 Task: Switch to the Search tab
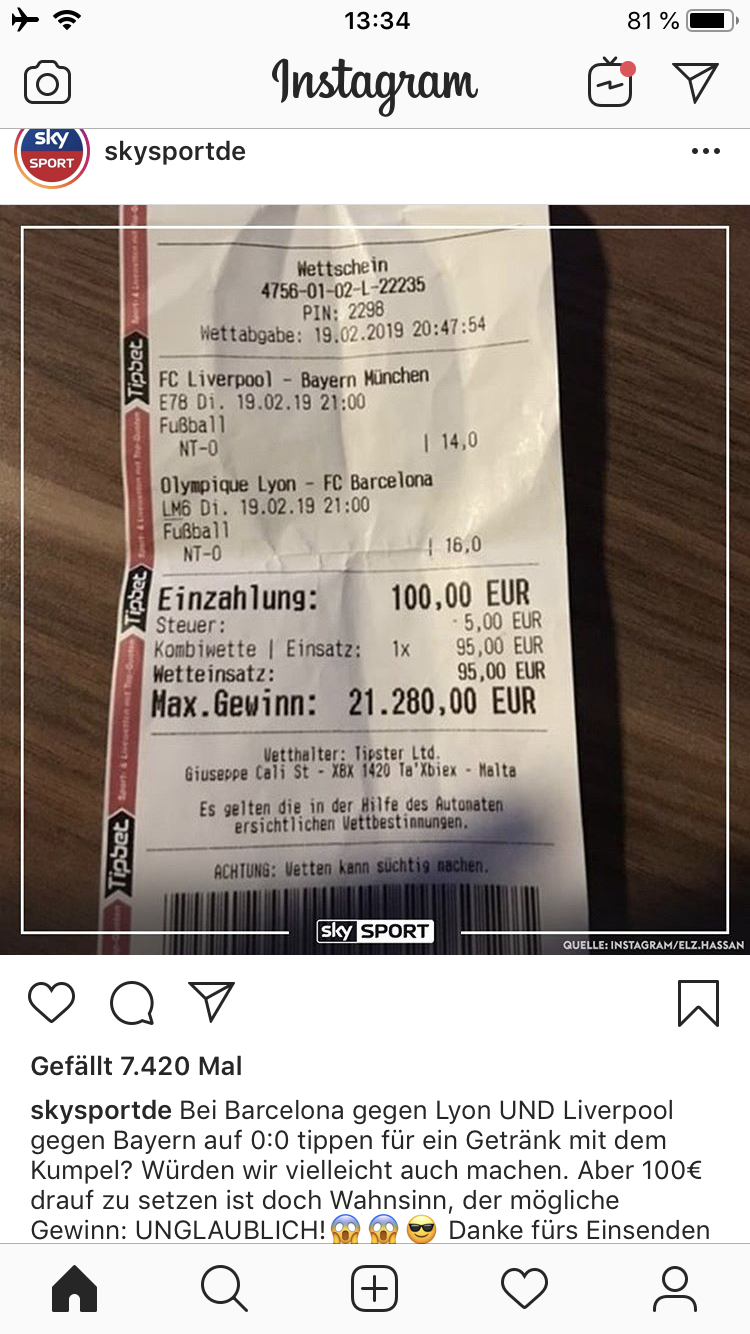[224, 1289]
